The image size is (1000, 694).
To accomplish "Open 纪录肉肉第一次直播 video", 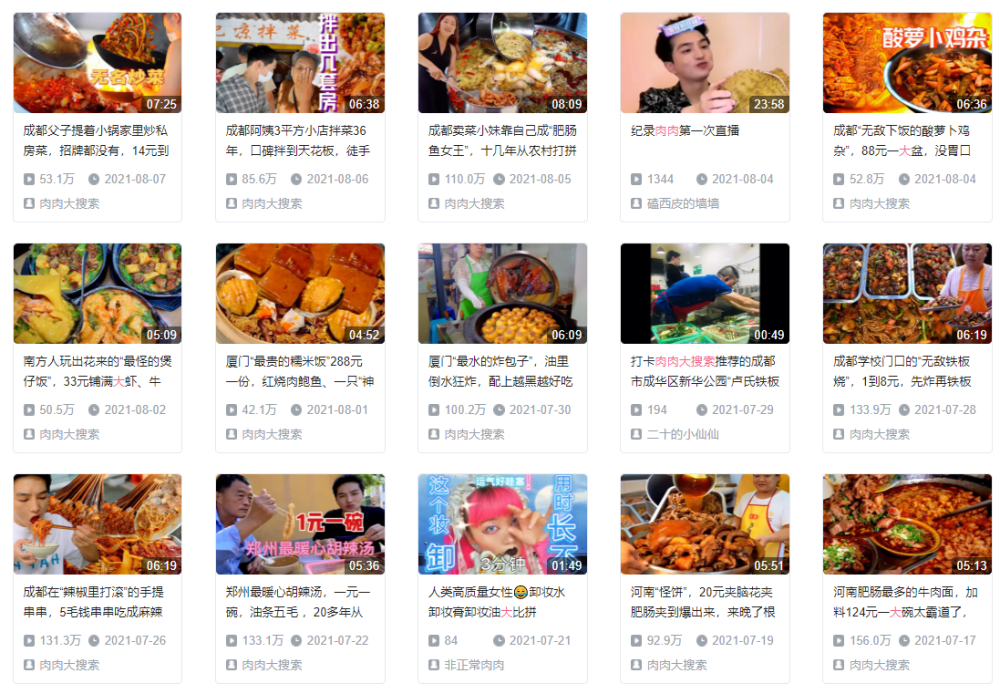I will pos(705,62).
